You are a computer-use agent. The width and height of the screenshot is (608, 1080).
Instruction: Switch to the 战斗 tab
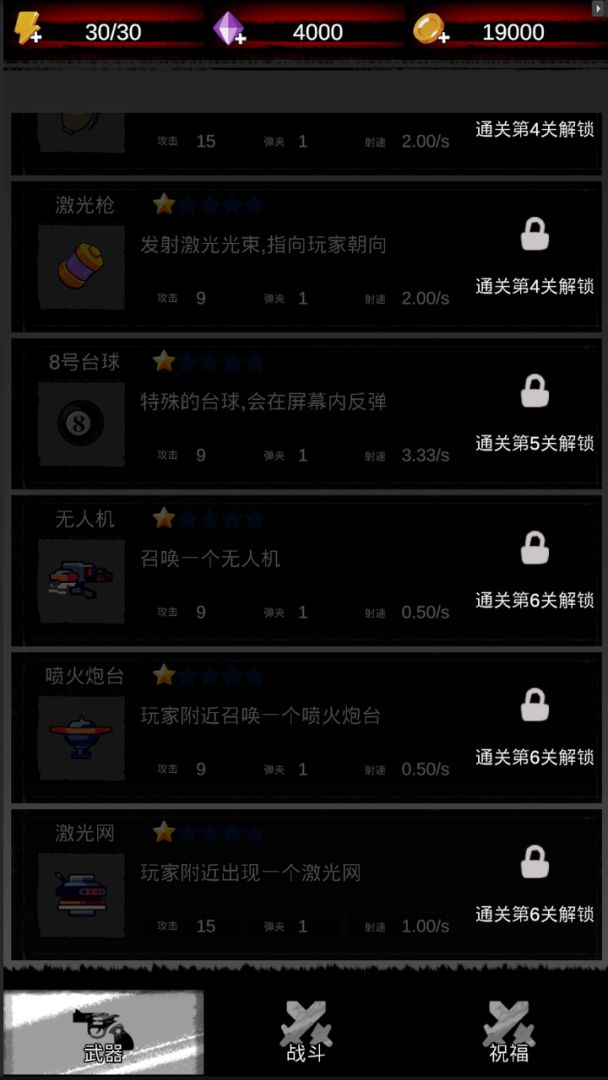[x=305, y=1033]
